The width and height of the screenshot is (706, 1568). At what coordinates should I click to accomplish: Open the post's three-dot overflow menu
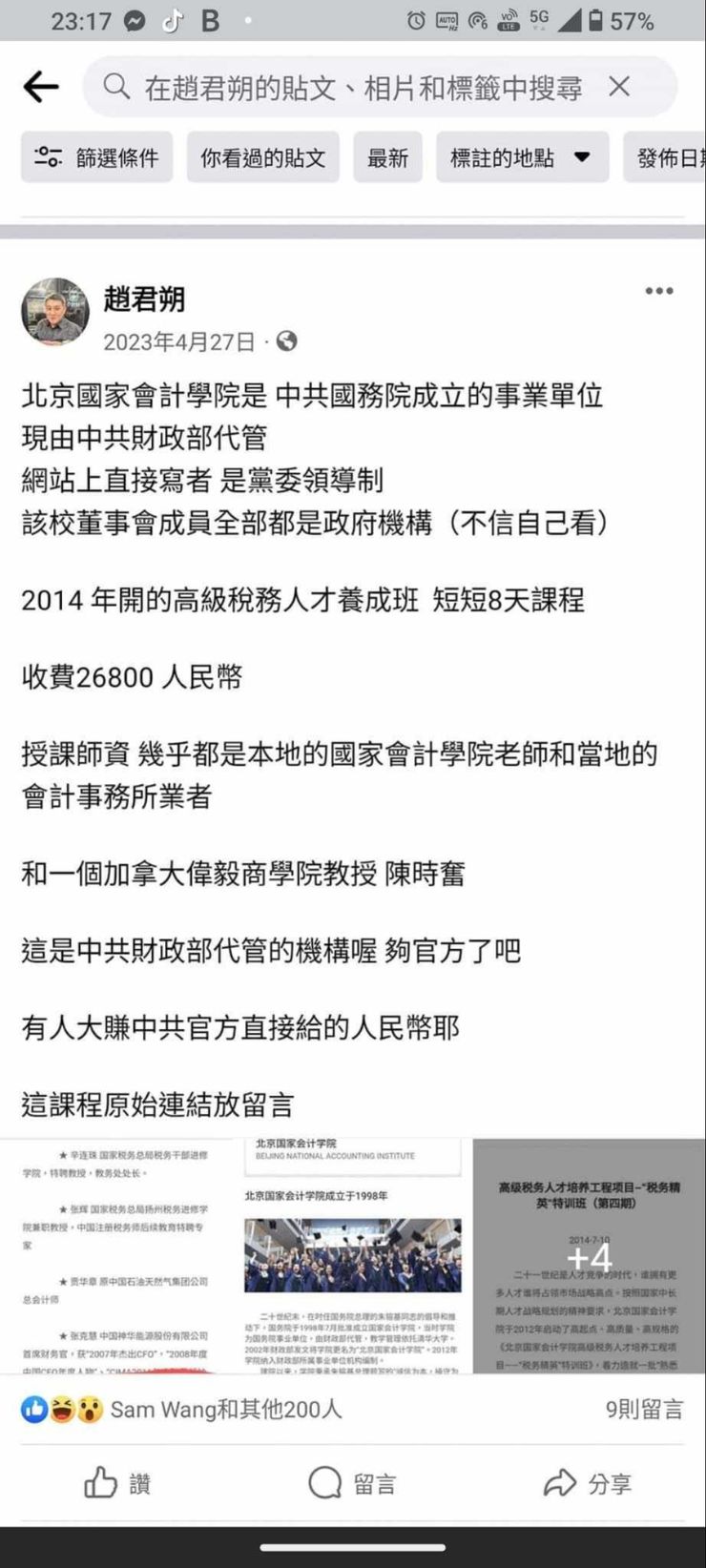click(658, 292)
